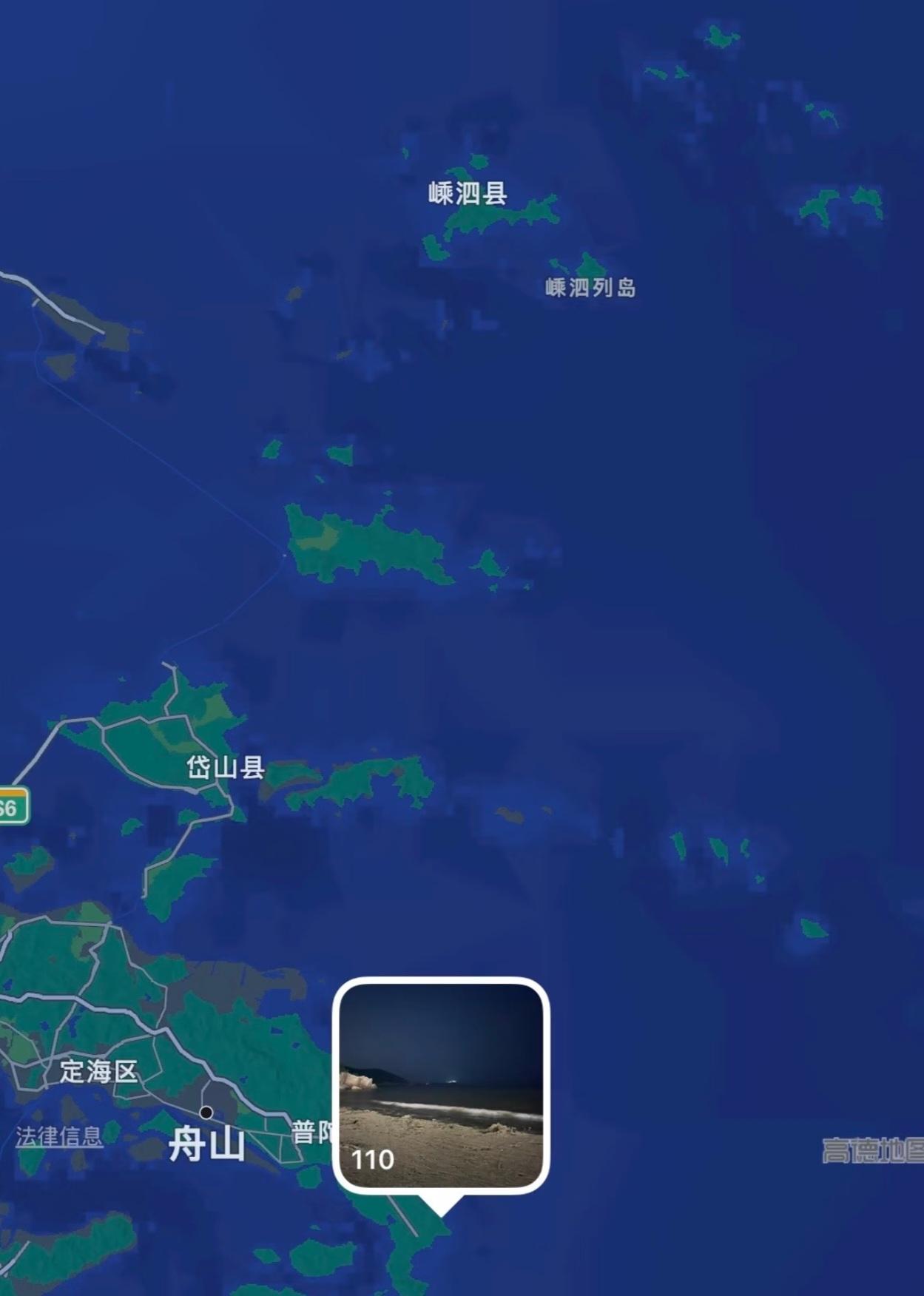The width and height of the screenshot is (924, 1296).
Task: Click the island directly below 嵊泗列岛 label
Action: pyautogui.click(x=588, y=266)
